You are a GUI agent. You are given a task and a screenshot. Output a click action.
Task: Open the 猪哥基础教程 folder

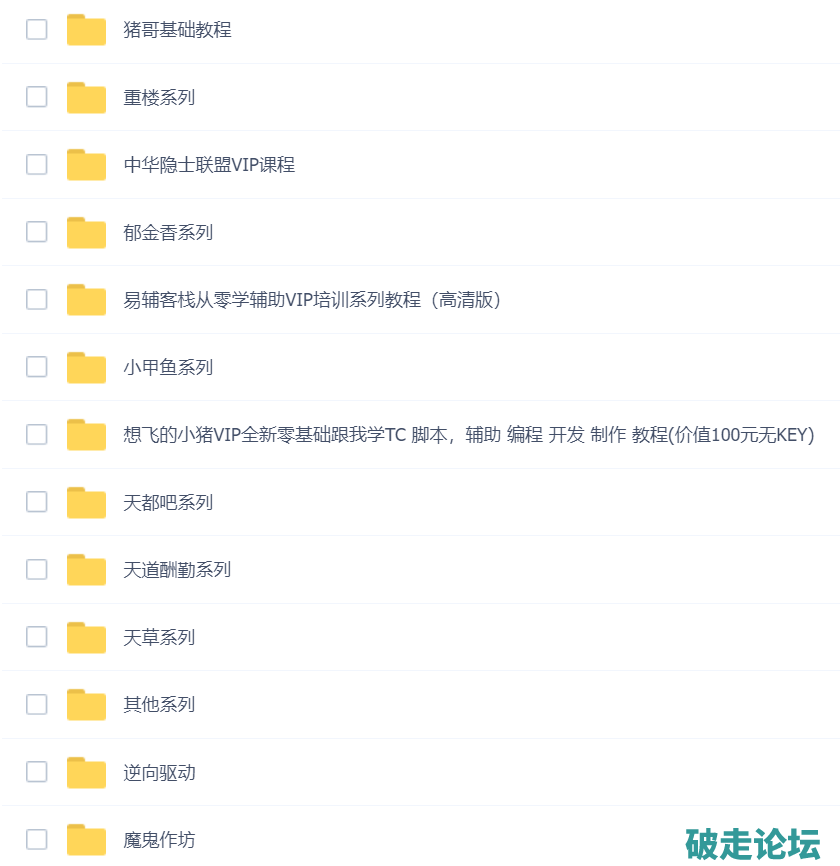point(177,30)
